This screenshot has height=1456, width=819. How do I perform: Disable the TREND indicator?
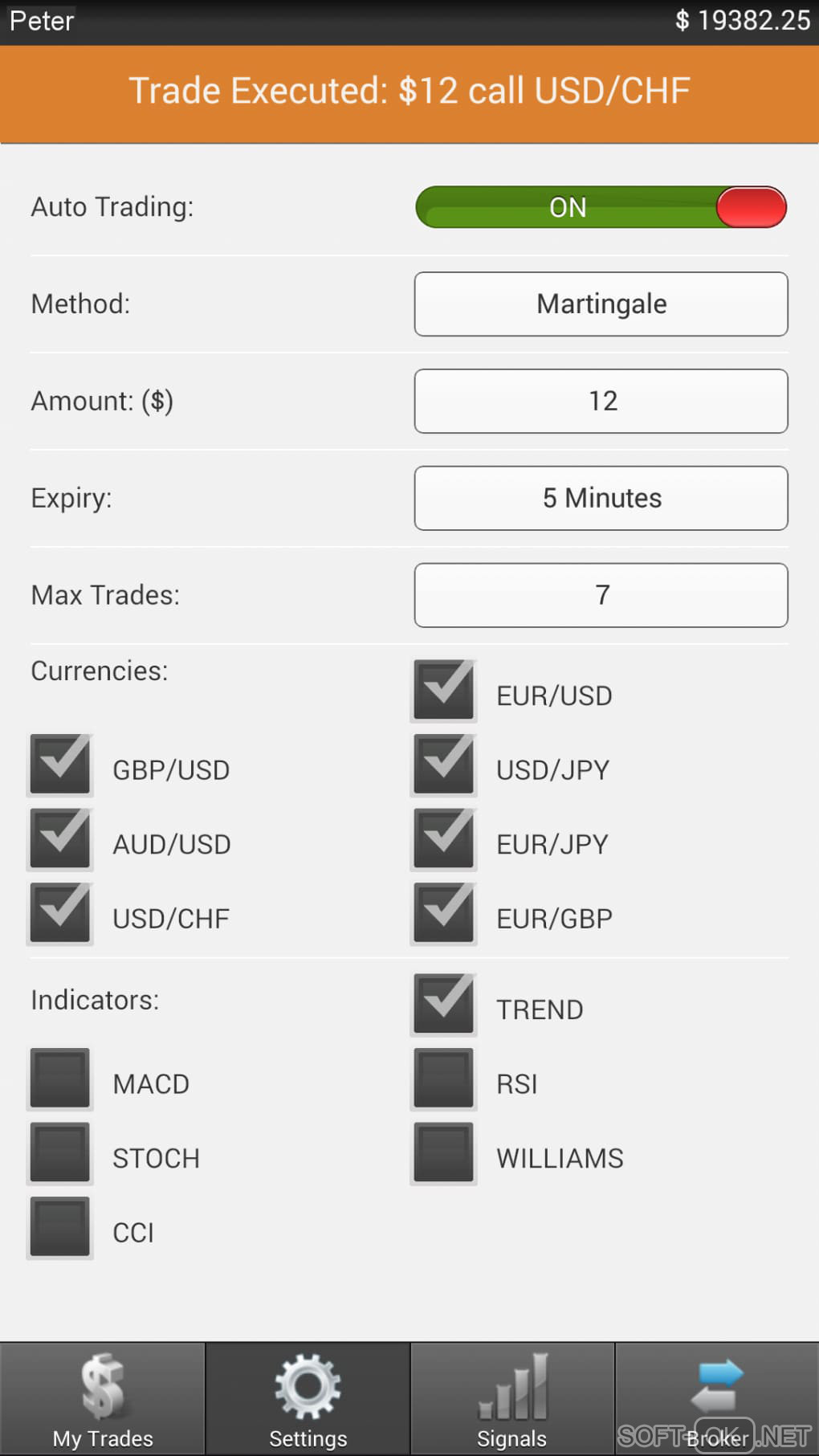(x=444, y=1005)
